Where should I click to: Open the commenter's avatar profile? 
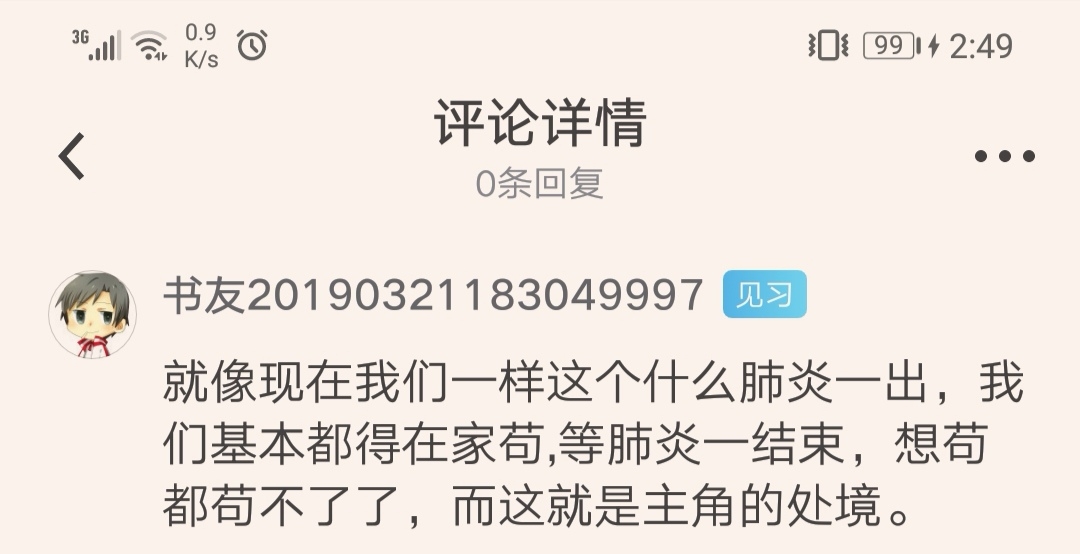[x=92, y=314]
